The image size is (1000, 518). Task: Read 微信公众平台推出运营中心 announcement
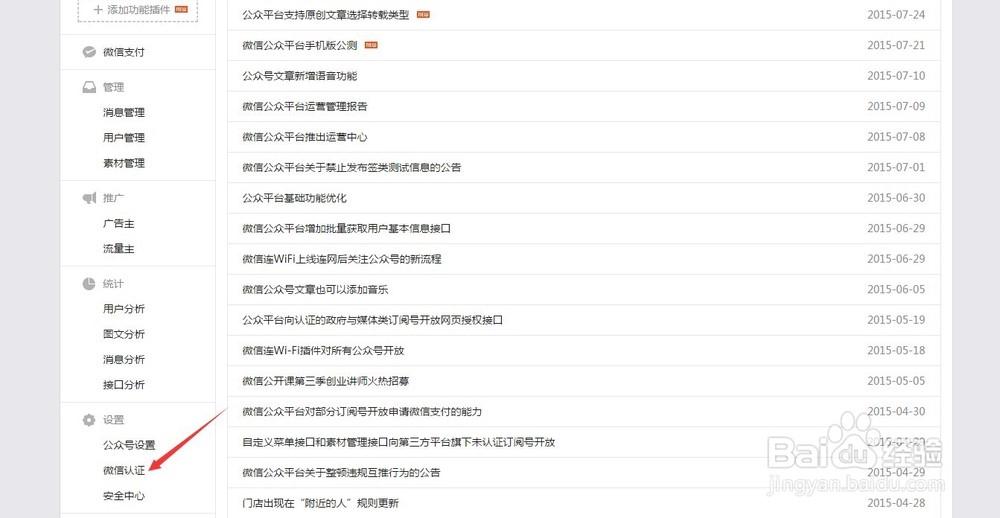[304, 137]
